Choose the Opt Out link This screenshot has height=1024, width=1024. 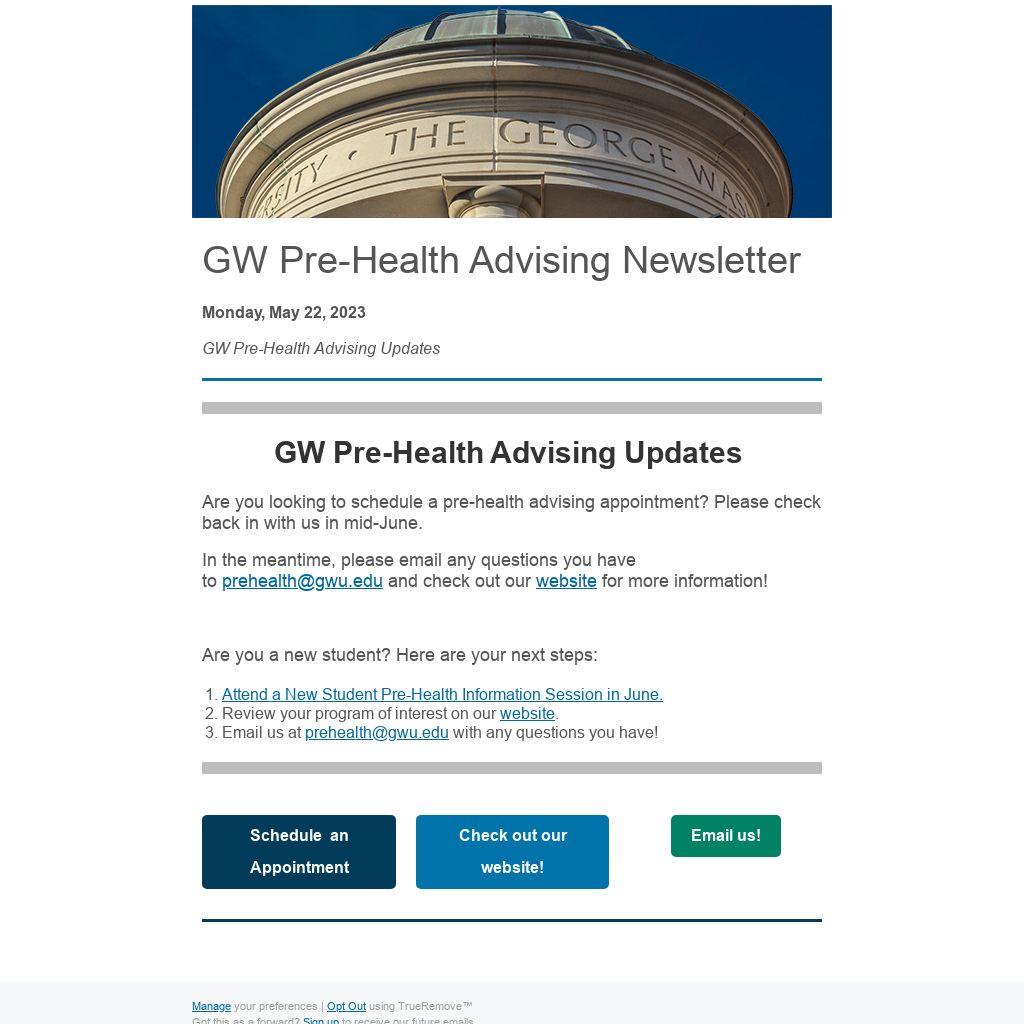point(346,1006)
